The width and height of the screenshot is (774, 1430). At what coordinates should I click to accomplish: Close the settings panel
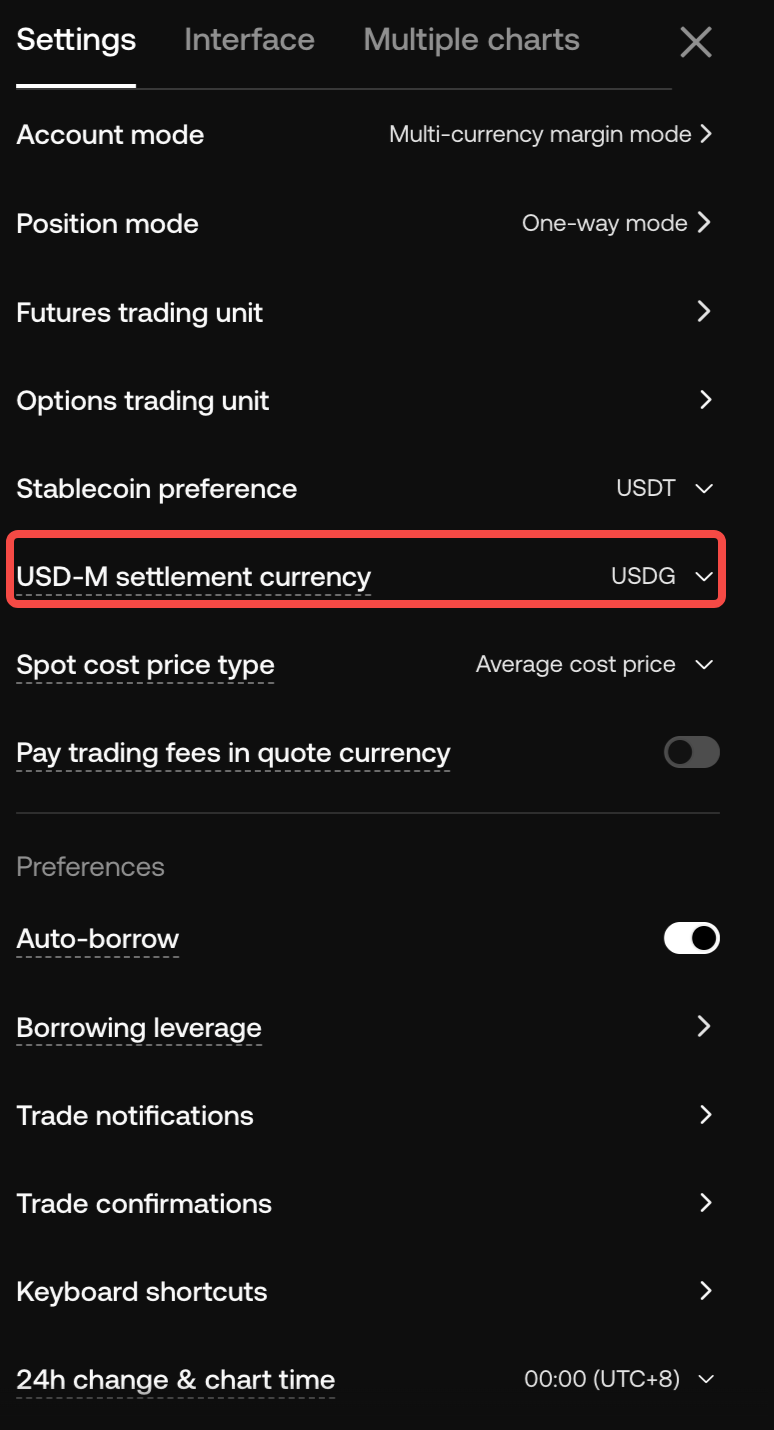695,42
